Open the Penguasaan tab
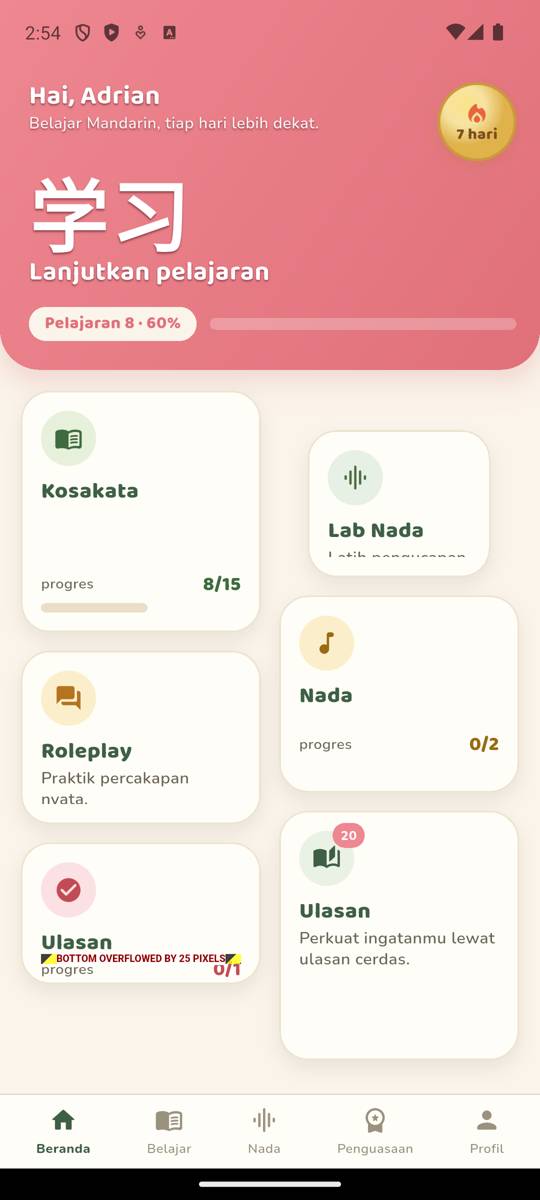Screen dimensions: 540x1200 pos(375,1131)
